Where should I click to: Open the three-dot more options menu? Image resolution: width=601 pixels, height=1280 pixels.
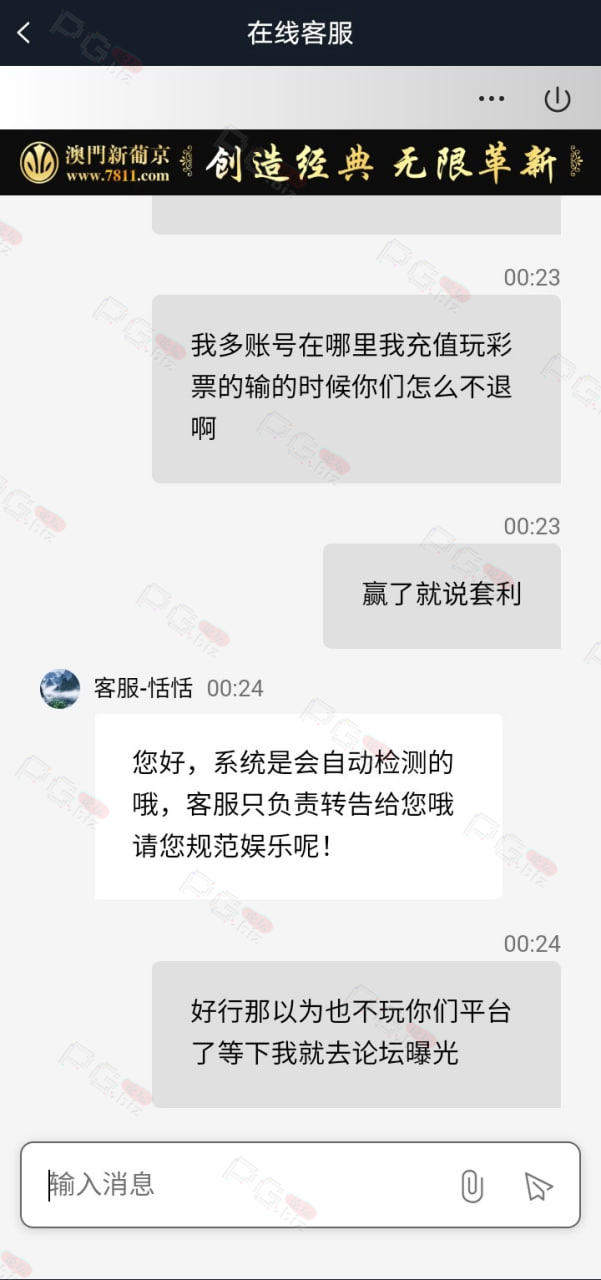tap(491, 98)
